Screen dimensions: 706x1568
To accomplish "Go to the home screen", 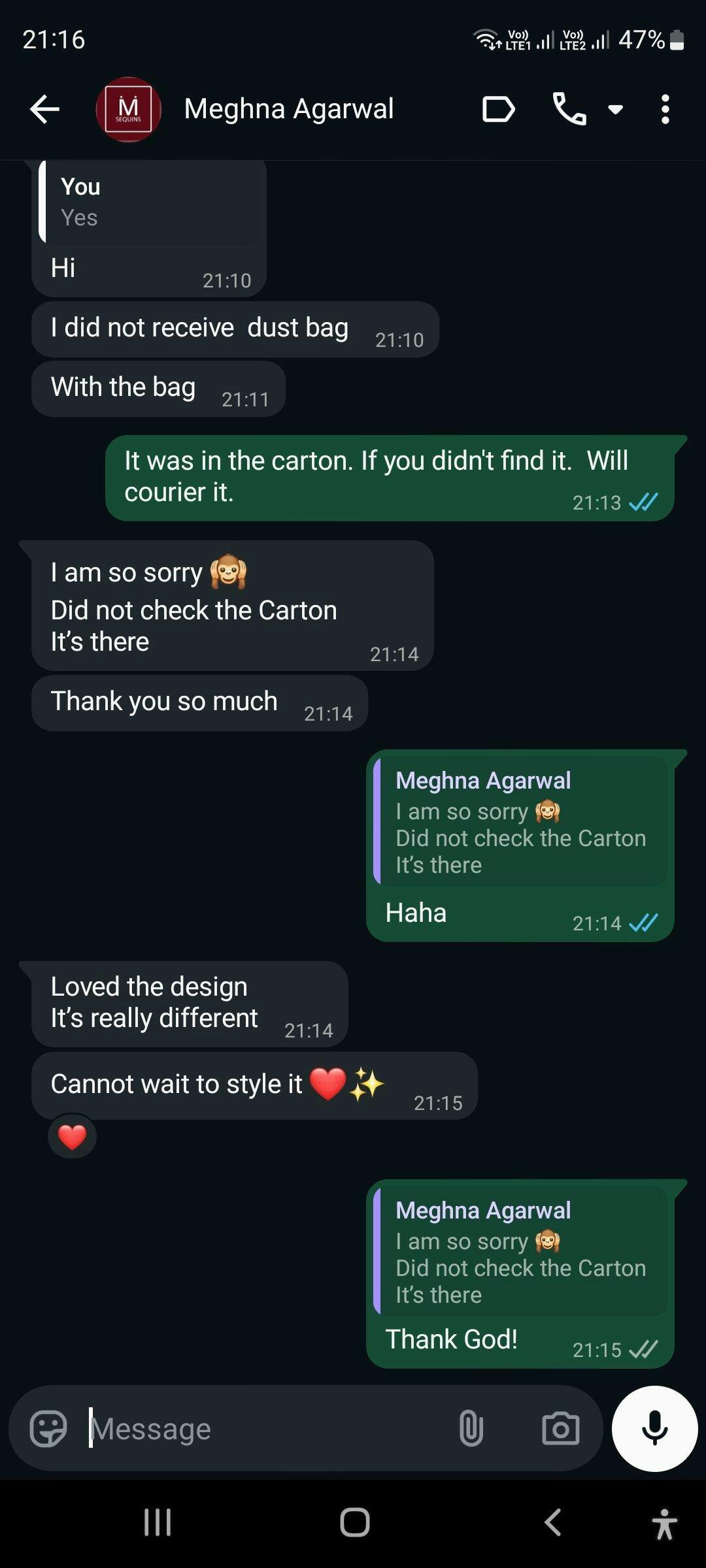I will [354, 1523].
